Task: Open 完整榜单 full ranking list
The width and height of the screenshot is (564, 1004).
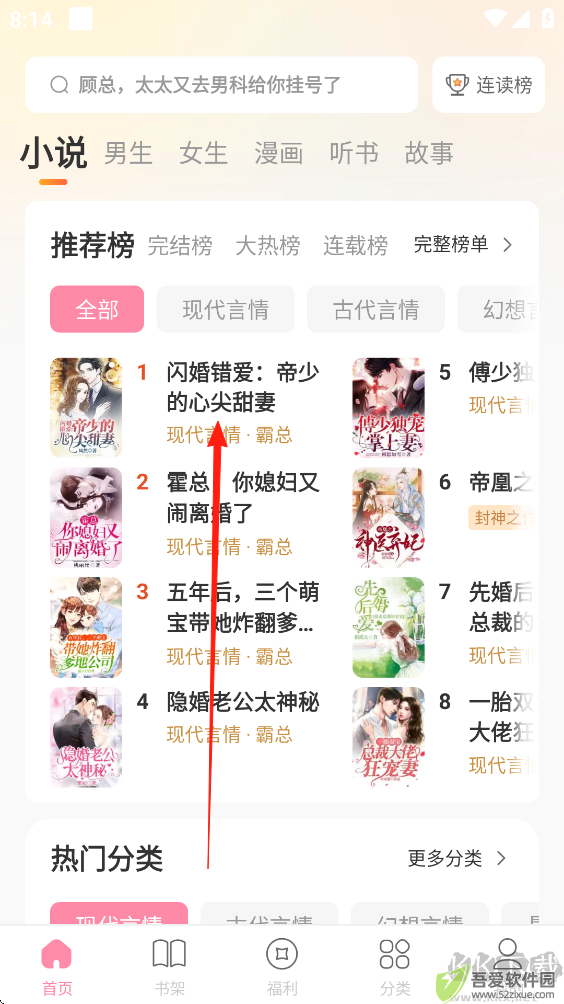Action: [x=463, y=244]
